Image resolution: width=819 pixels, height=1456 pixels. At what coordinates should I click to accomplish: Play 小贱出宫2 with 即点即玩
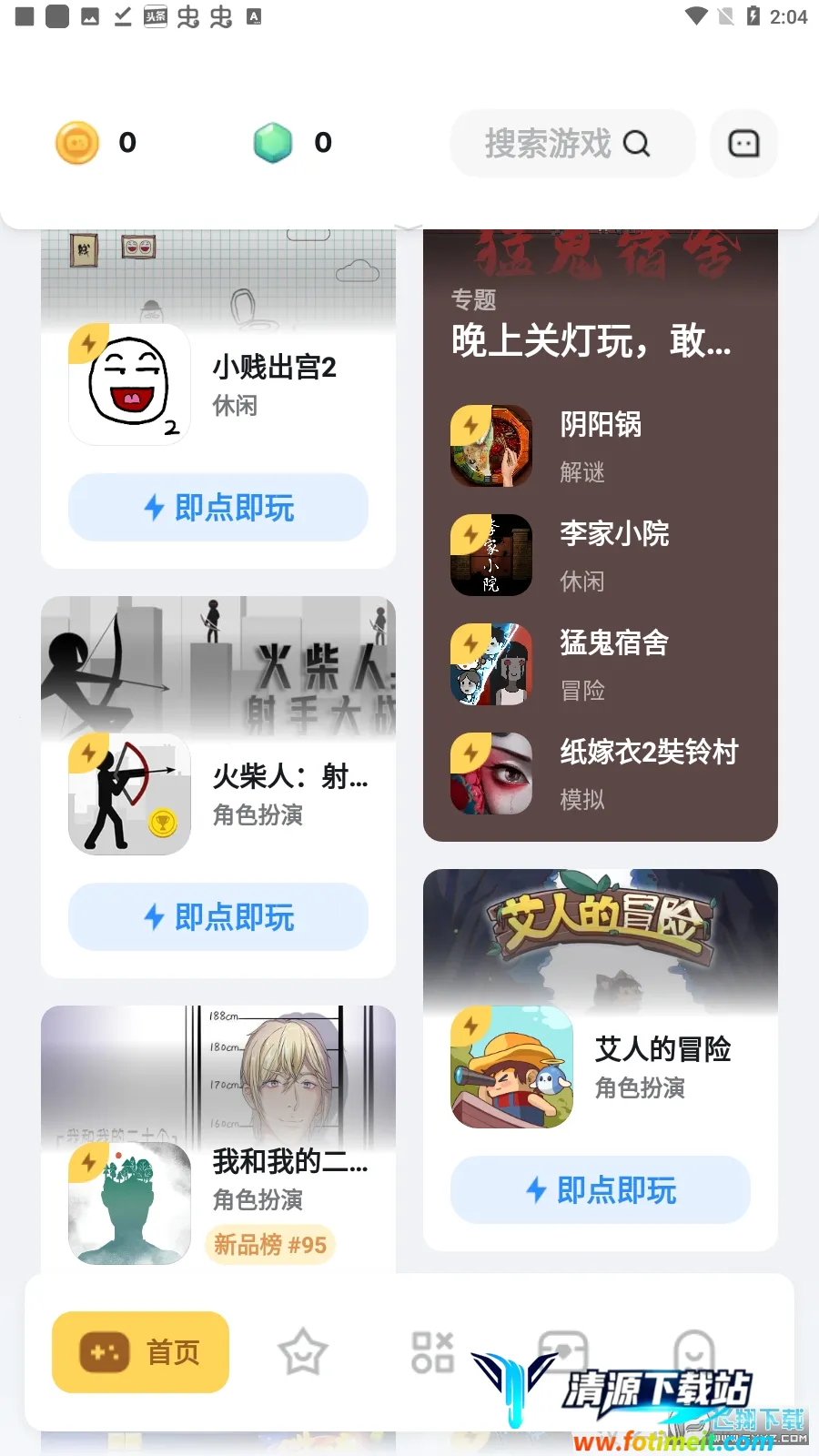click(x=218, y=508)
